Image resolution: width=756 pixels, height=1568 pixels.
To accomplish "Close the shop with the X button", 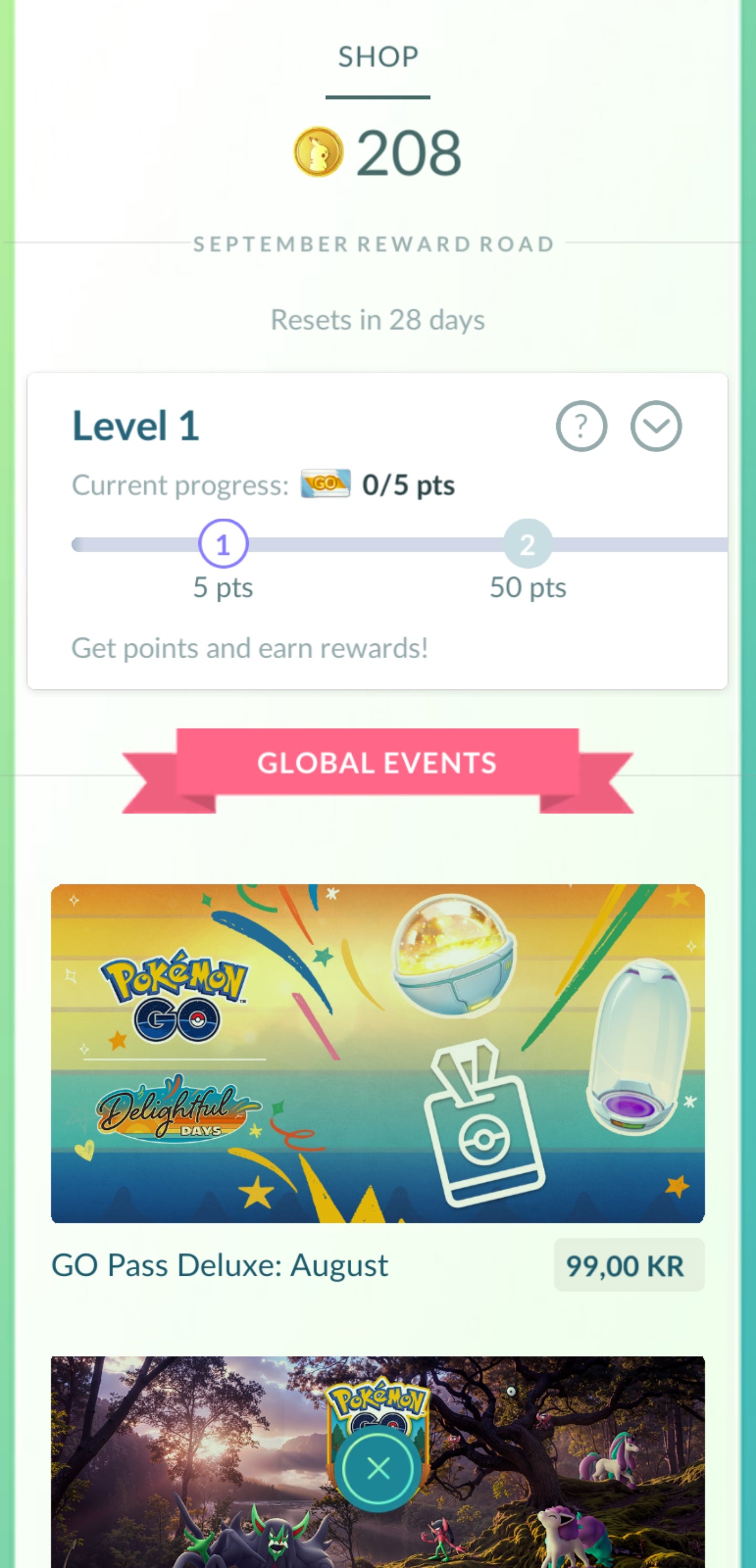I will click(x=379, y=1469).
